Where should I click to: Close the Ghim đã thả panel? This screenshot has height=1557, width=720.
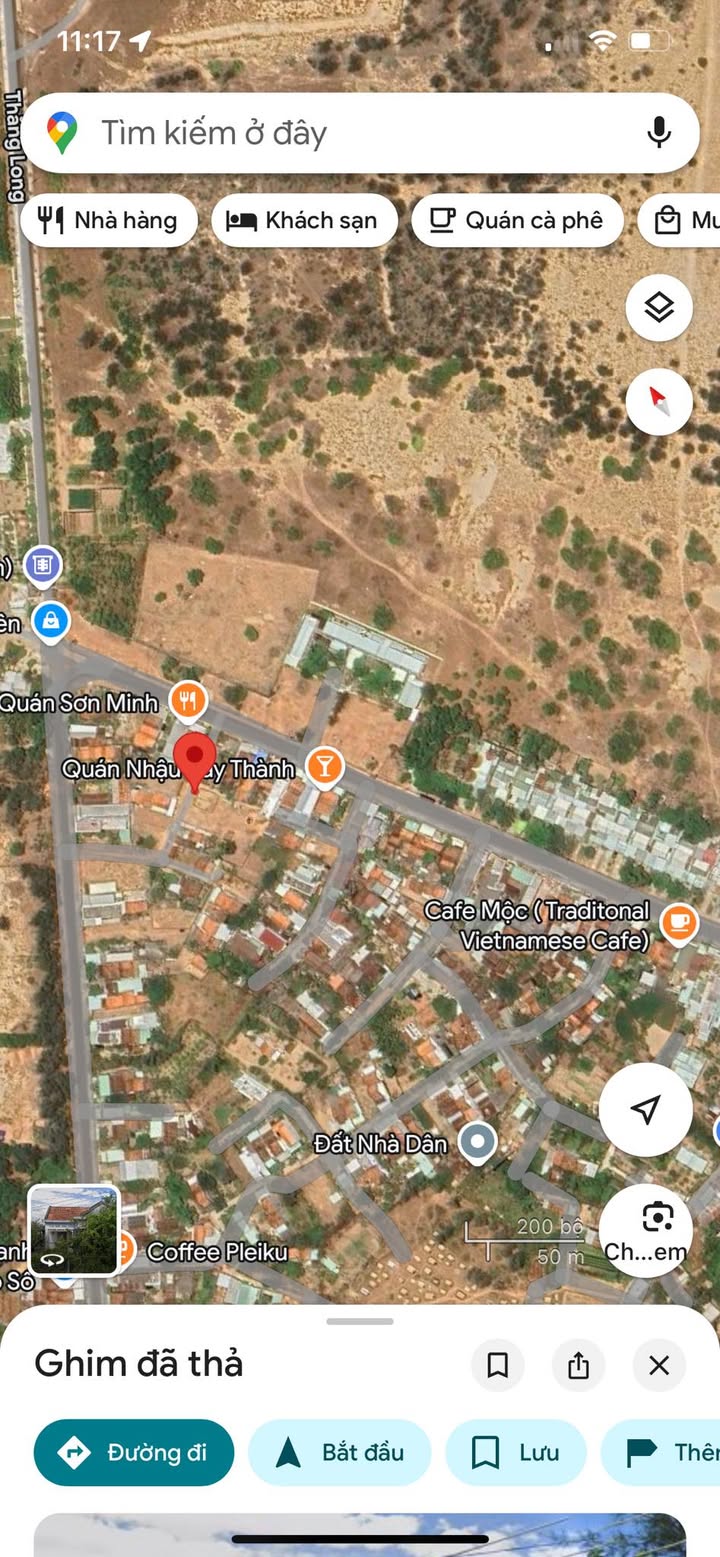pyautogui.click(x=659, y=1365)
